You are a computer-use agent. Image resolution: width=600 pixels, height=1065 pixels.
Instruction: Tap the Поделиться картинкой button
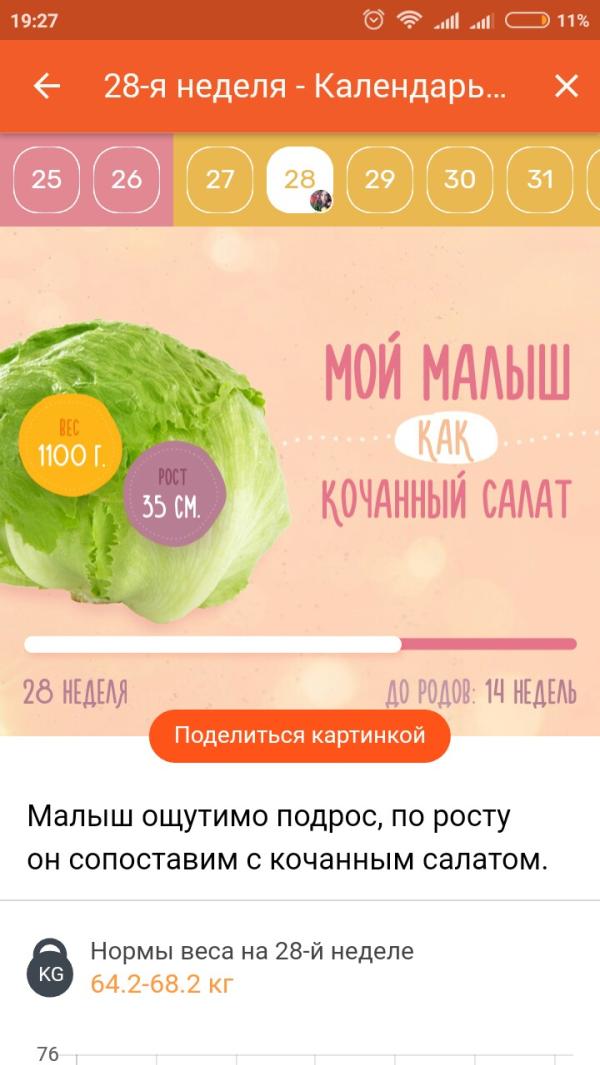click(x=300, y=736)
